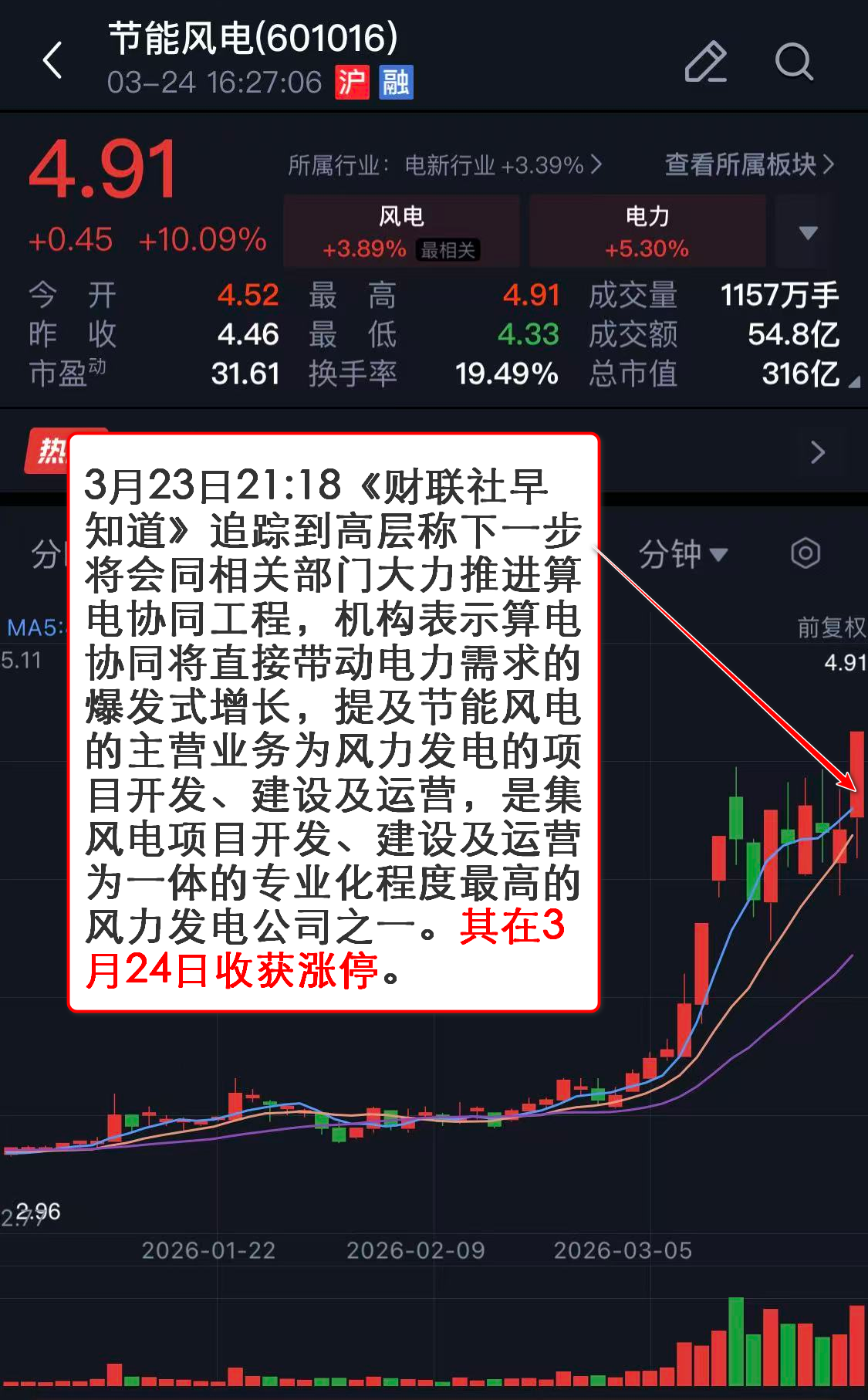
Task: Open the 分钟 chart period dropdown
Action: (x=683, y=553)
